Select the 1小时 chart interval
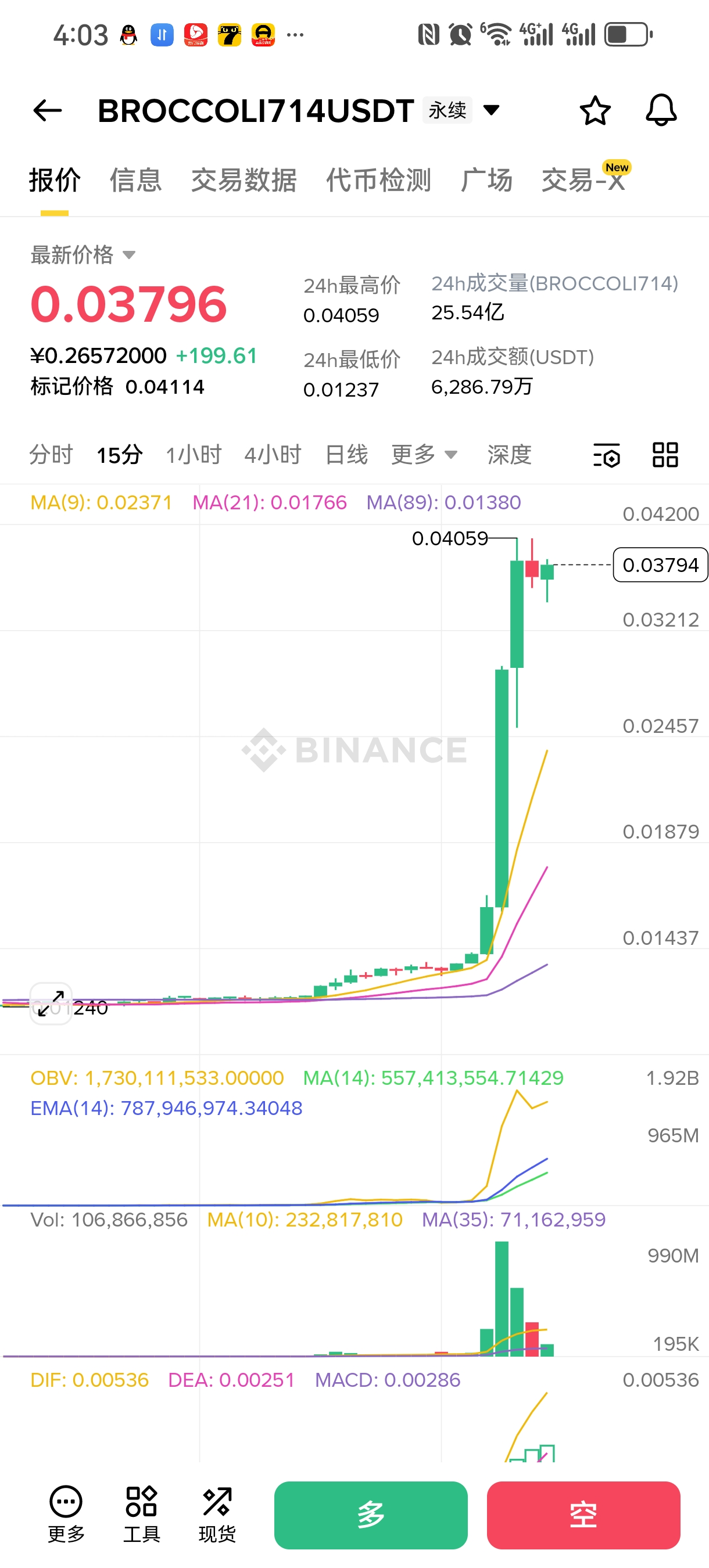Screen dimensions: 709x1568 (194, 455)
